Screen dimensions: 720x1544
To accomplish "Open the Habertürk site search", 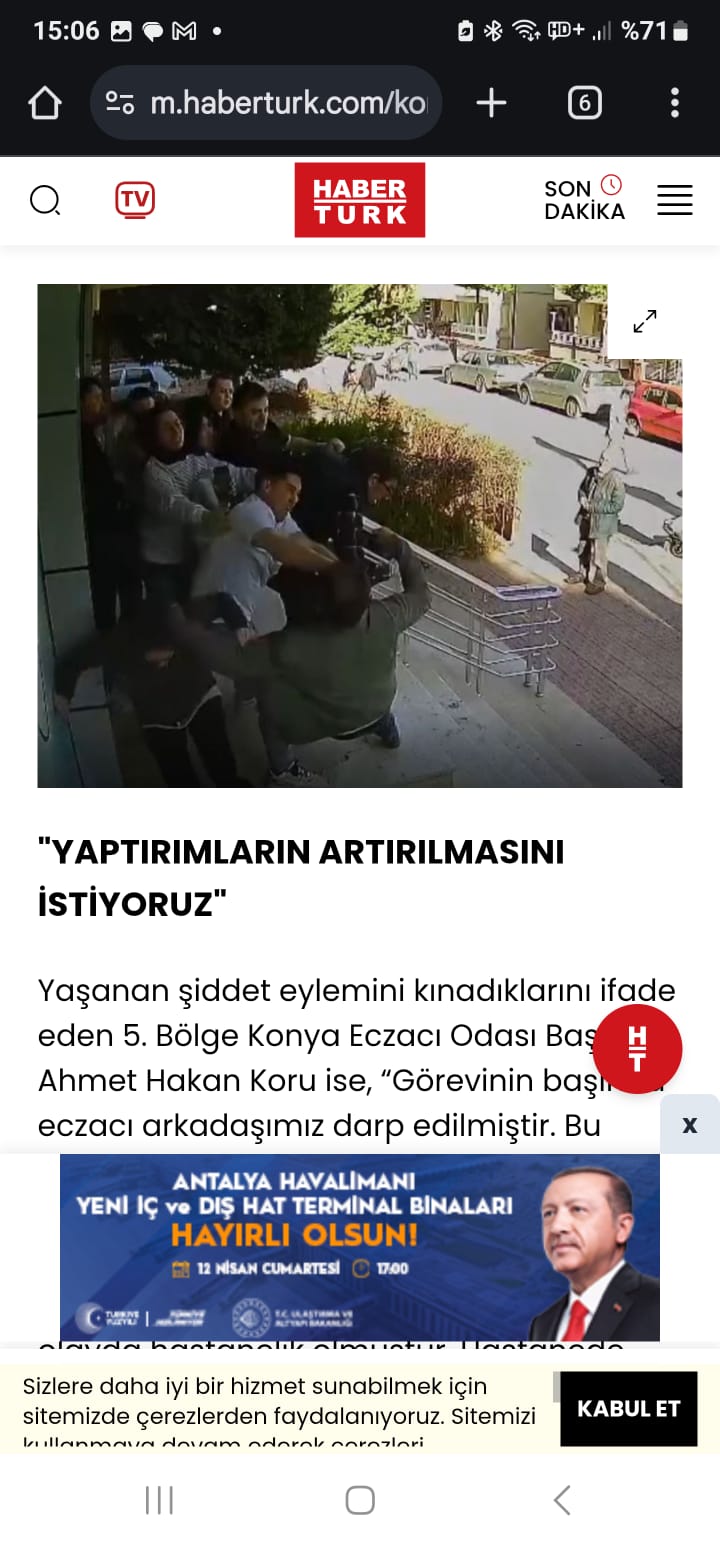I will click(x=46, y=201).
